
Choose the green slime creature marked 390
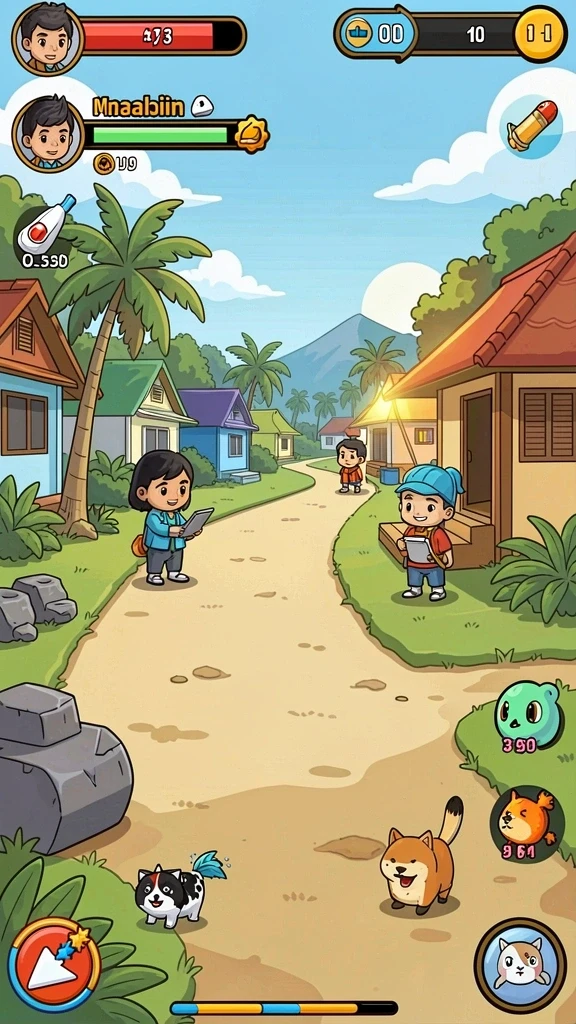pyautogui.click(x=527, y=717)
